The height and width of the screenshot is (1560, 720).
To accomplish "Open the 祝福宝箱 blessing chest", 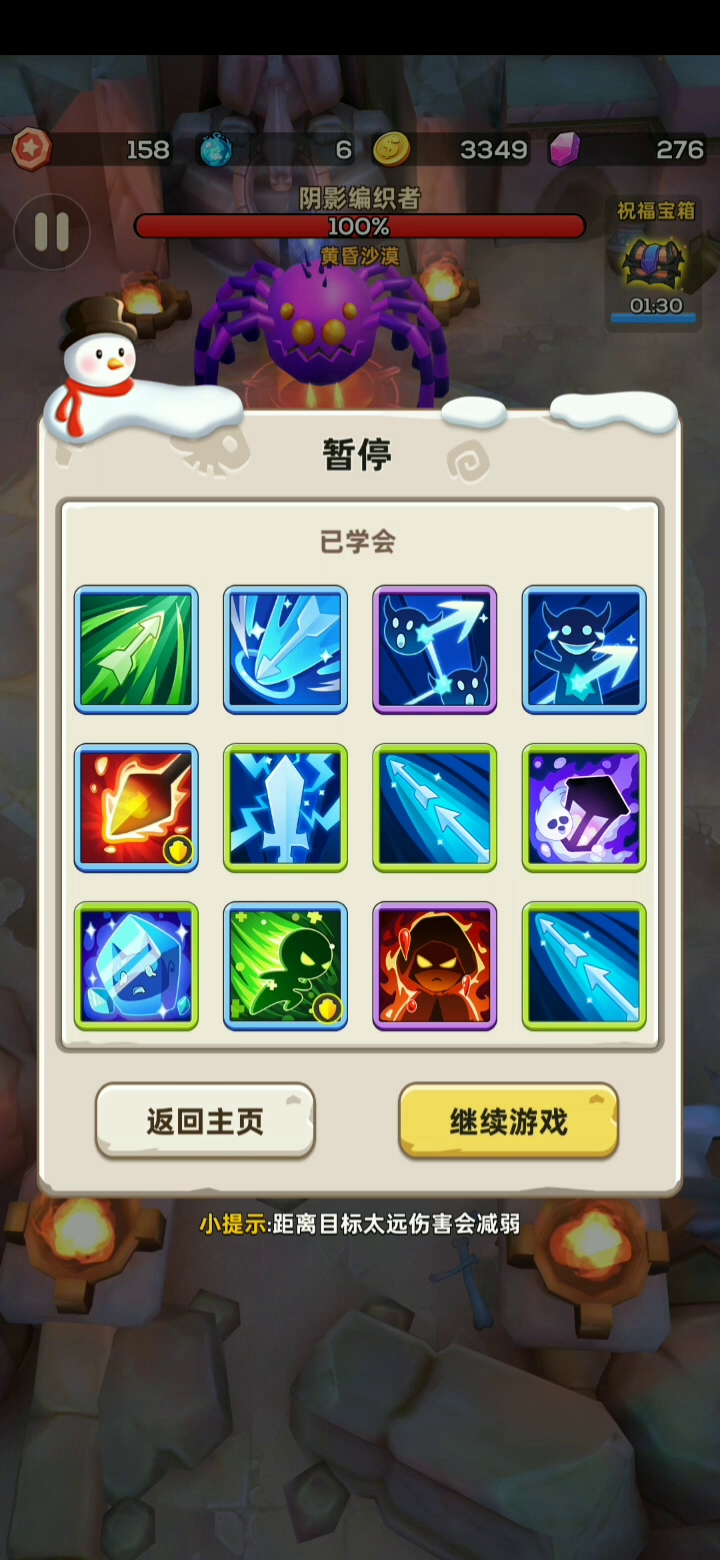I will click(655, 264).
